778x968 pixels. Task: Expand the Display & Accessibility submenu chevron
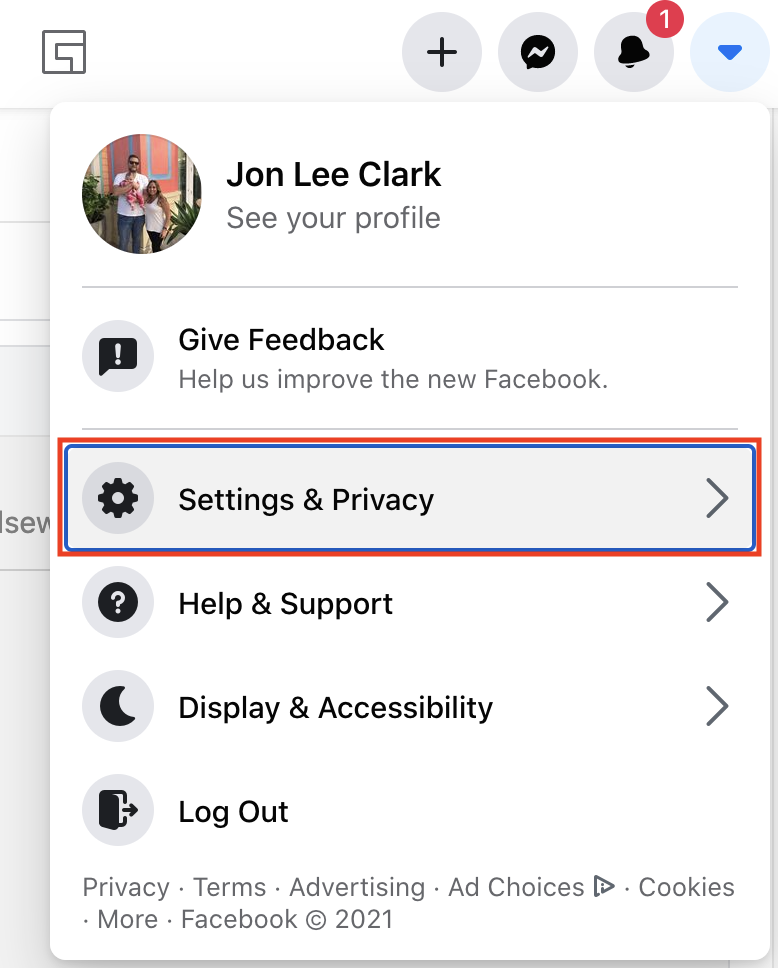point(718,706)
